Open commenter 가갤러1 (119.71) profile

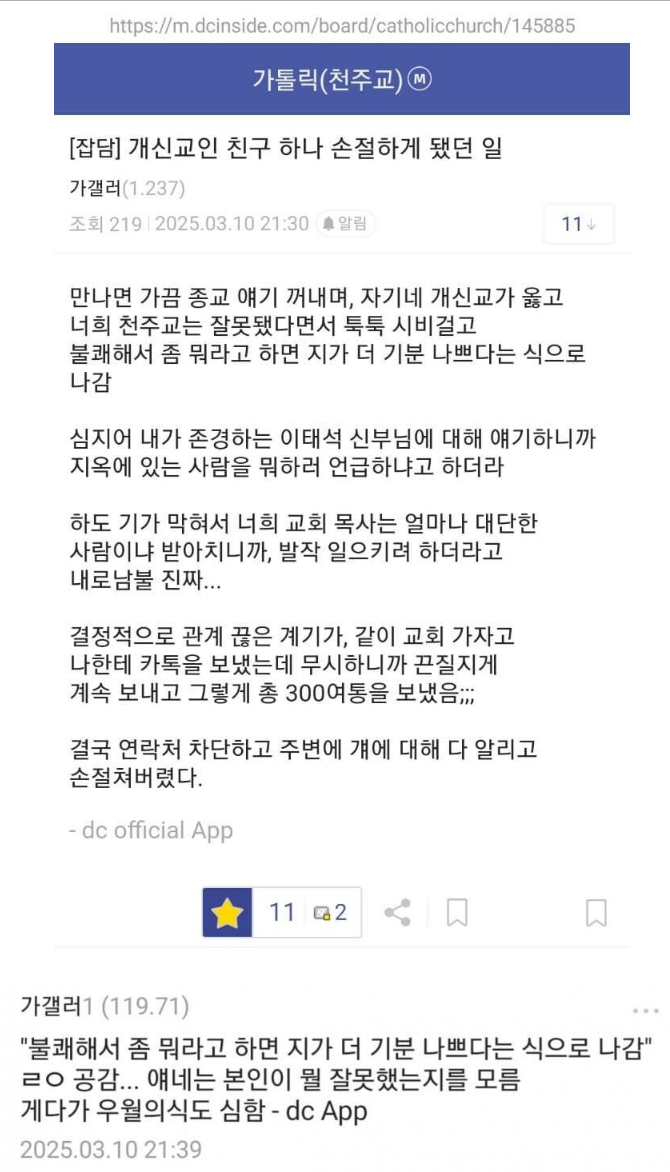point(105,1008)
